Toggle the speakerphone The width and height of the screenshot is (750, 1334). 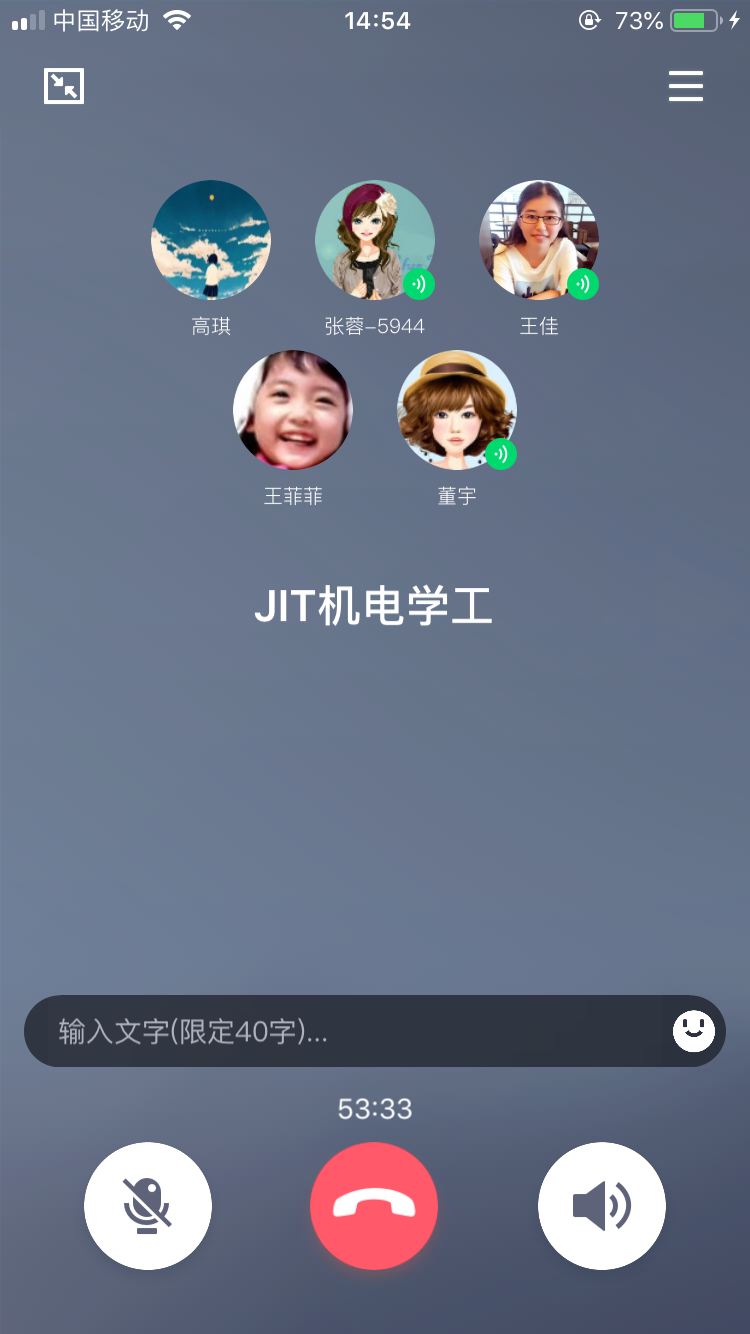(x=601, y=1206)
